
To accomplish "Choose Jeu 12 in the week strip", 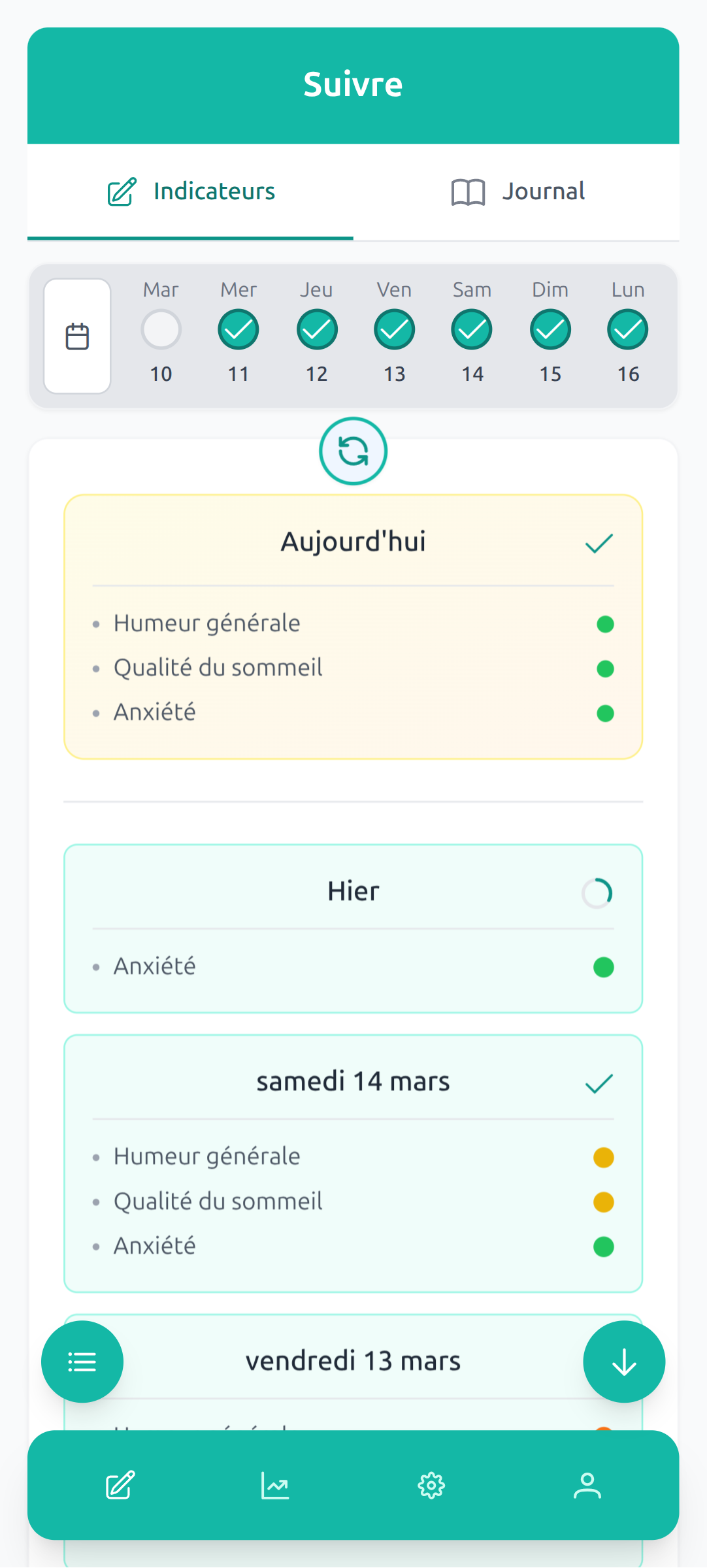I will click(317, 331).
